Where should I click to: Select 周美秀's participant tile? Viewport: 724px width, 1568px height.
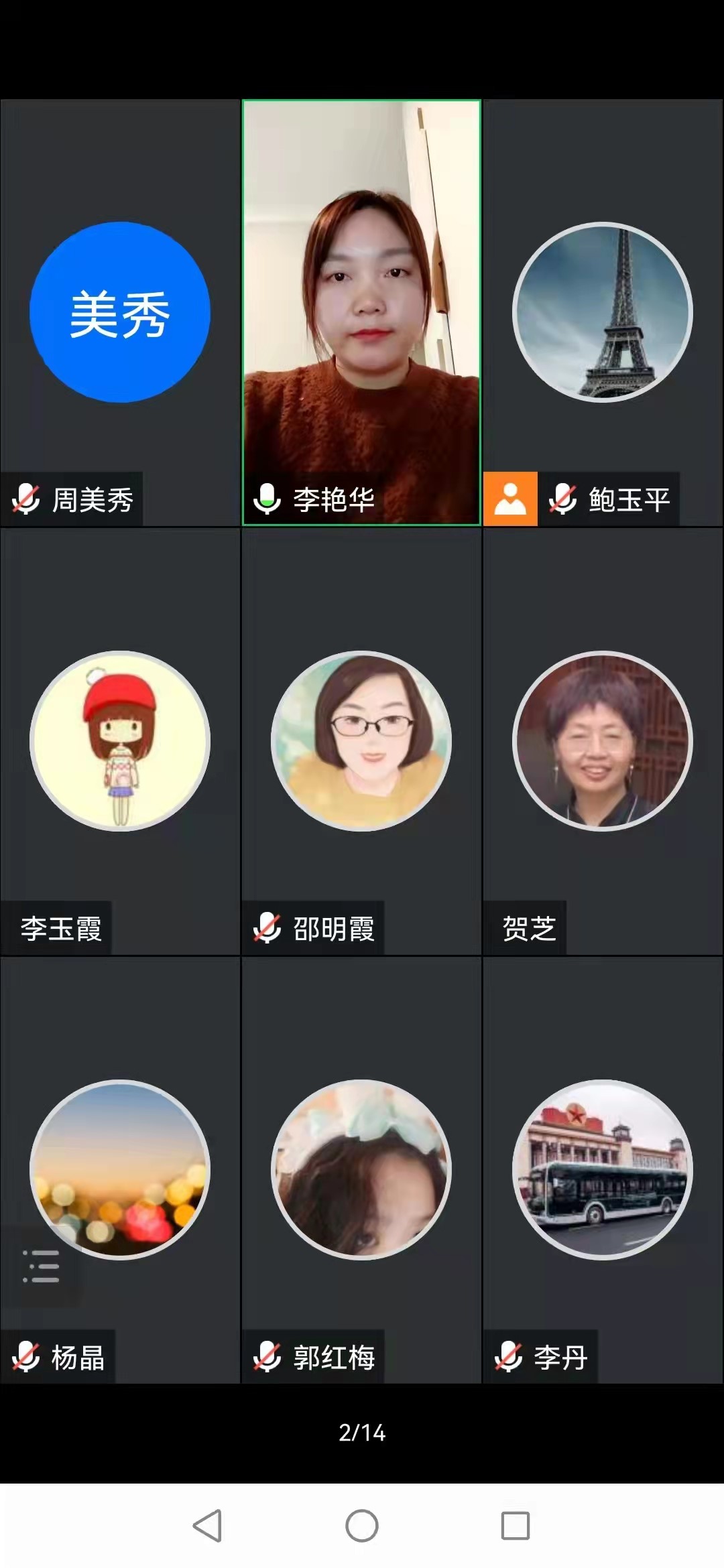pyautogui.click(x=120, y=312)
